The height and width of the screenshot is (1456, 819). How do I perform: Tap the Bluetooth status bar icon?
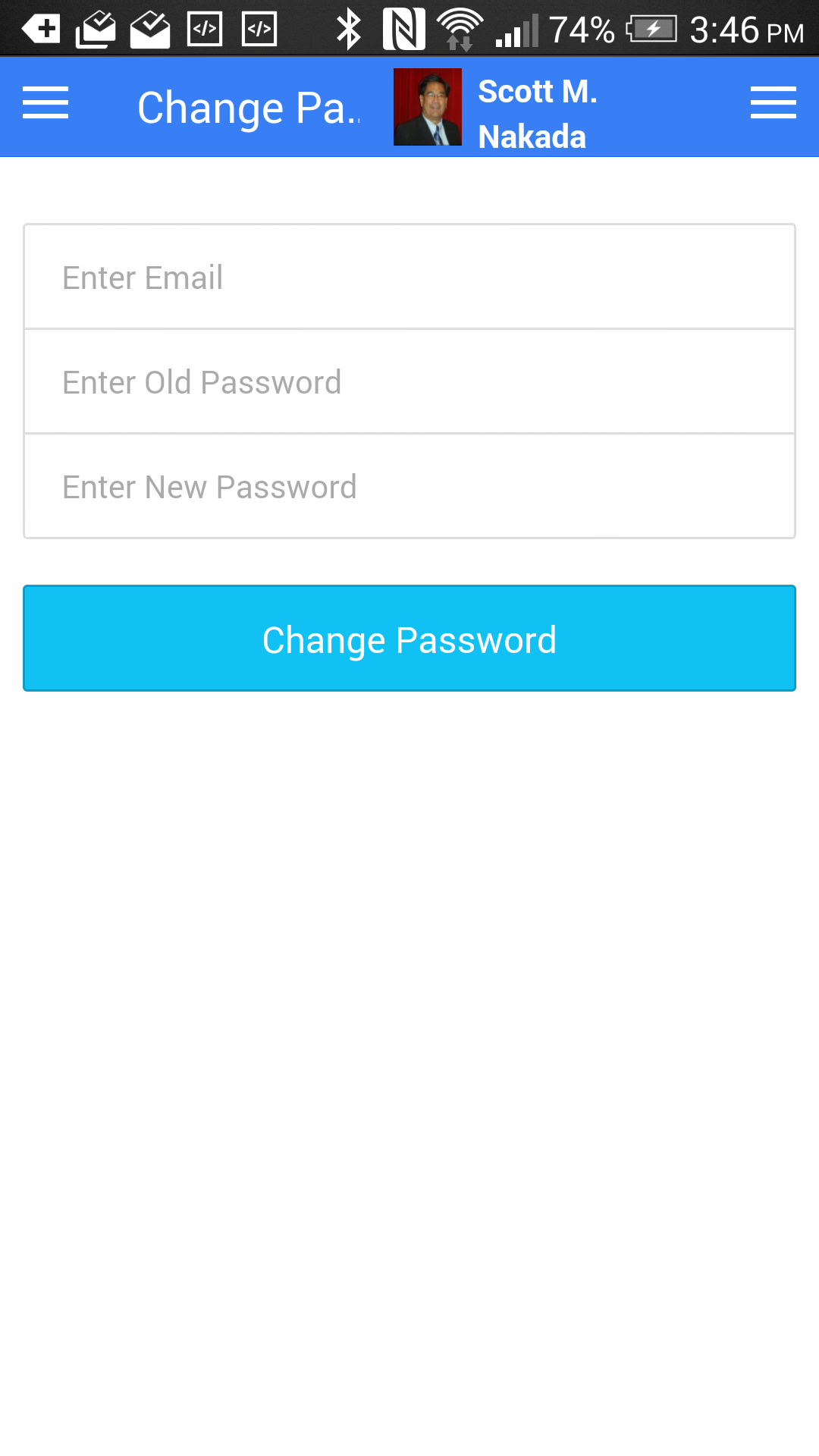coord(350,27)
